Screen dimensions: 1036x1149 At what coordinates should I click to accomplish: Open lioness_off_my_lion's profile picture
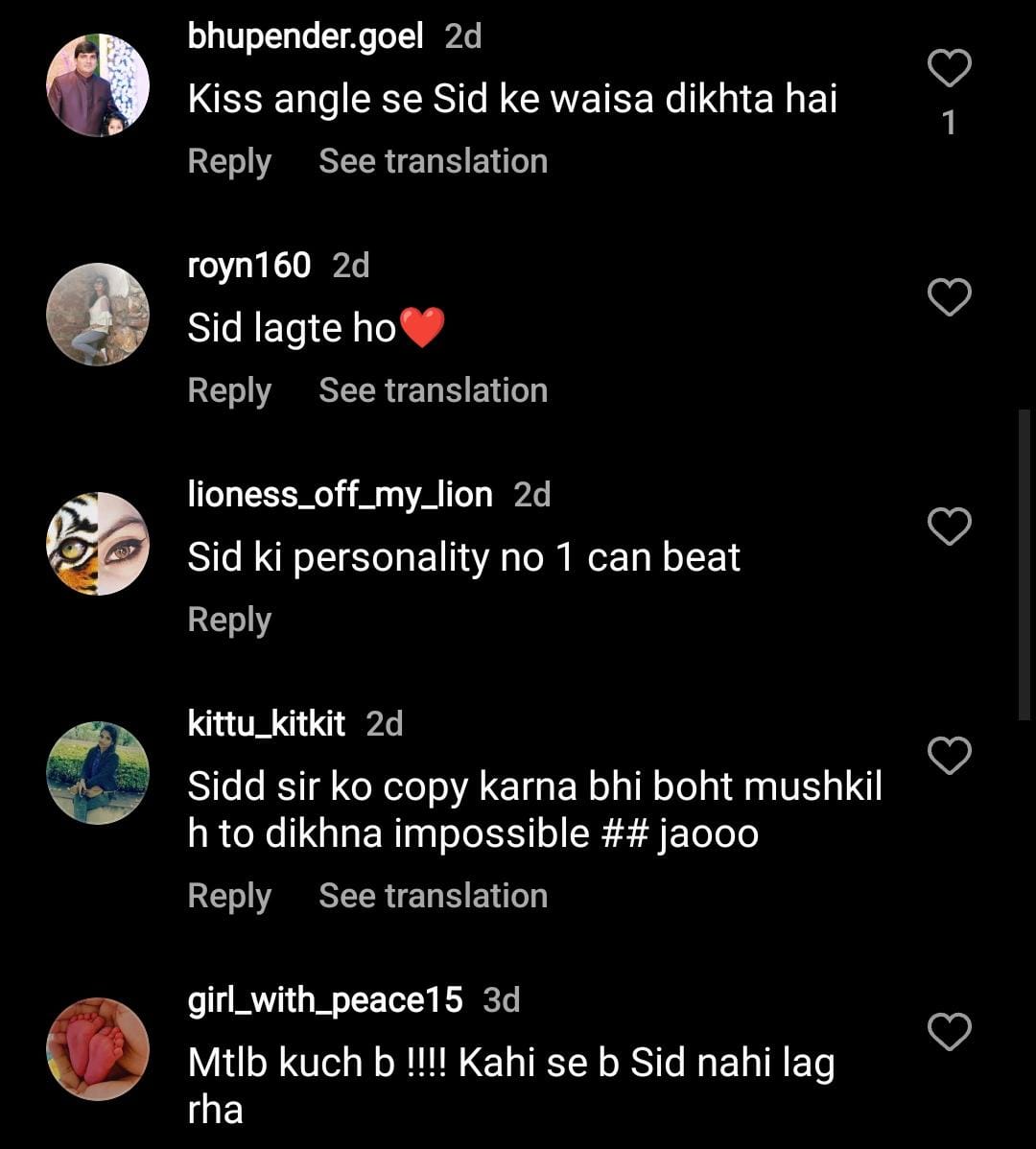[x=98, y=544]
